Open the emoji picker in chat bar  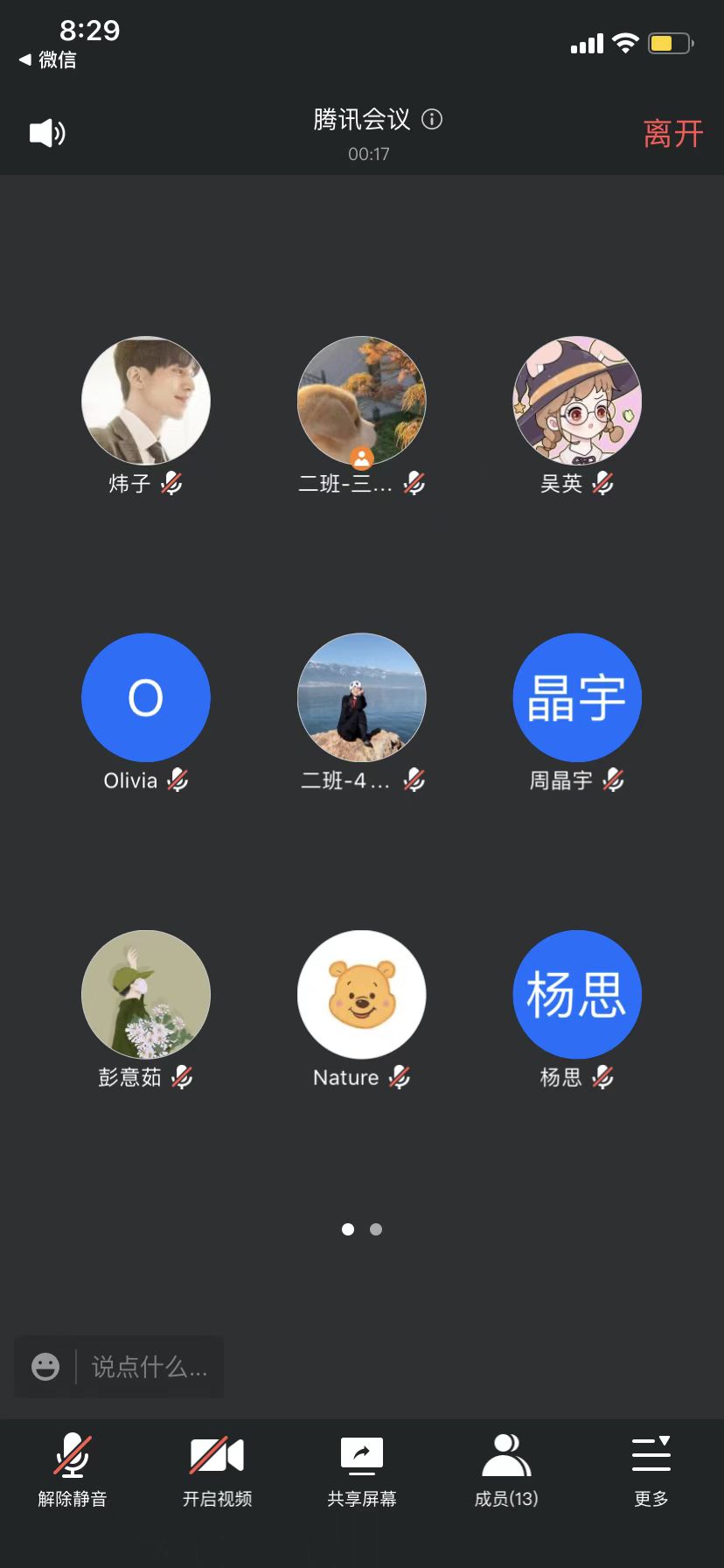coord(45,1367)
